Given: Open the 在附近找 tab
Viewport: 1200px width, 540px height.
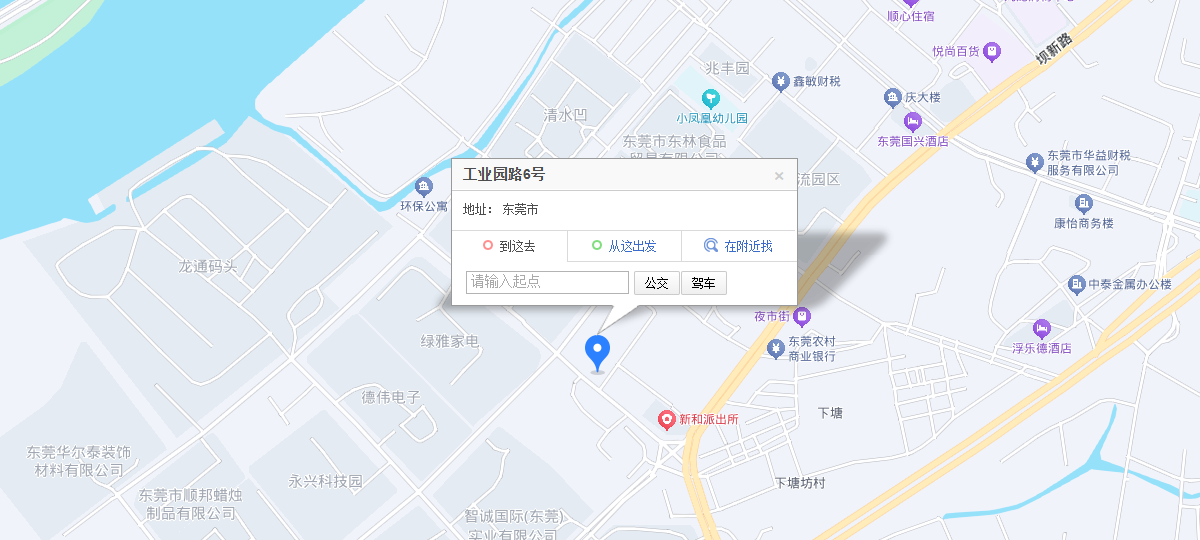Looking at the screenshot, I should [x=739, y=246].
